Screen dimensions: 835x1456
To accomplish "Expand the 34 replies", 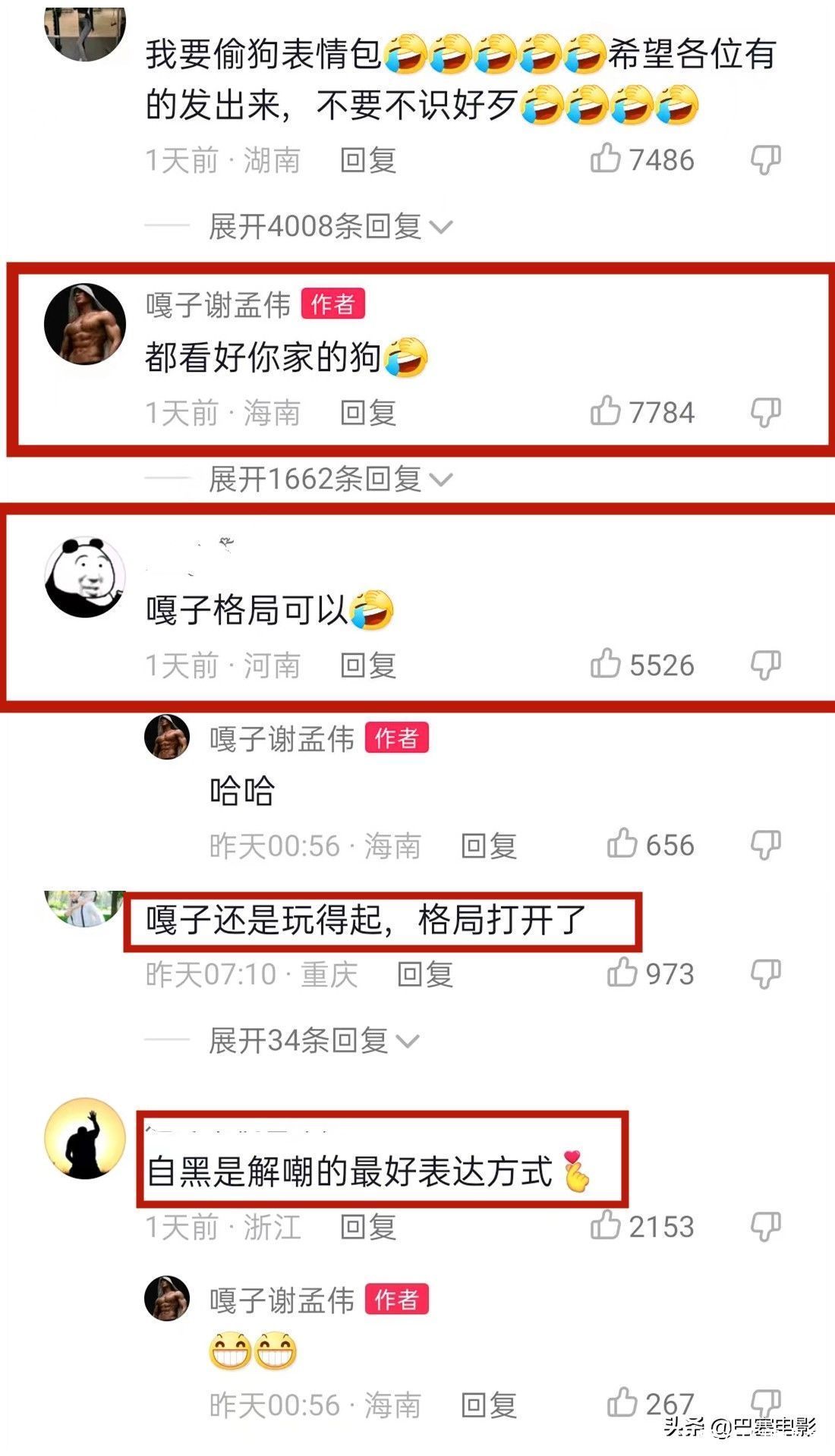I will click(x=314, y=1040).
